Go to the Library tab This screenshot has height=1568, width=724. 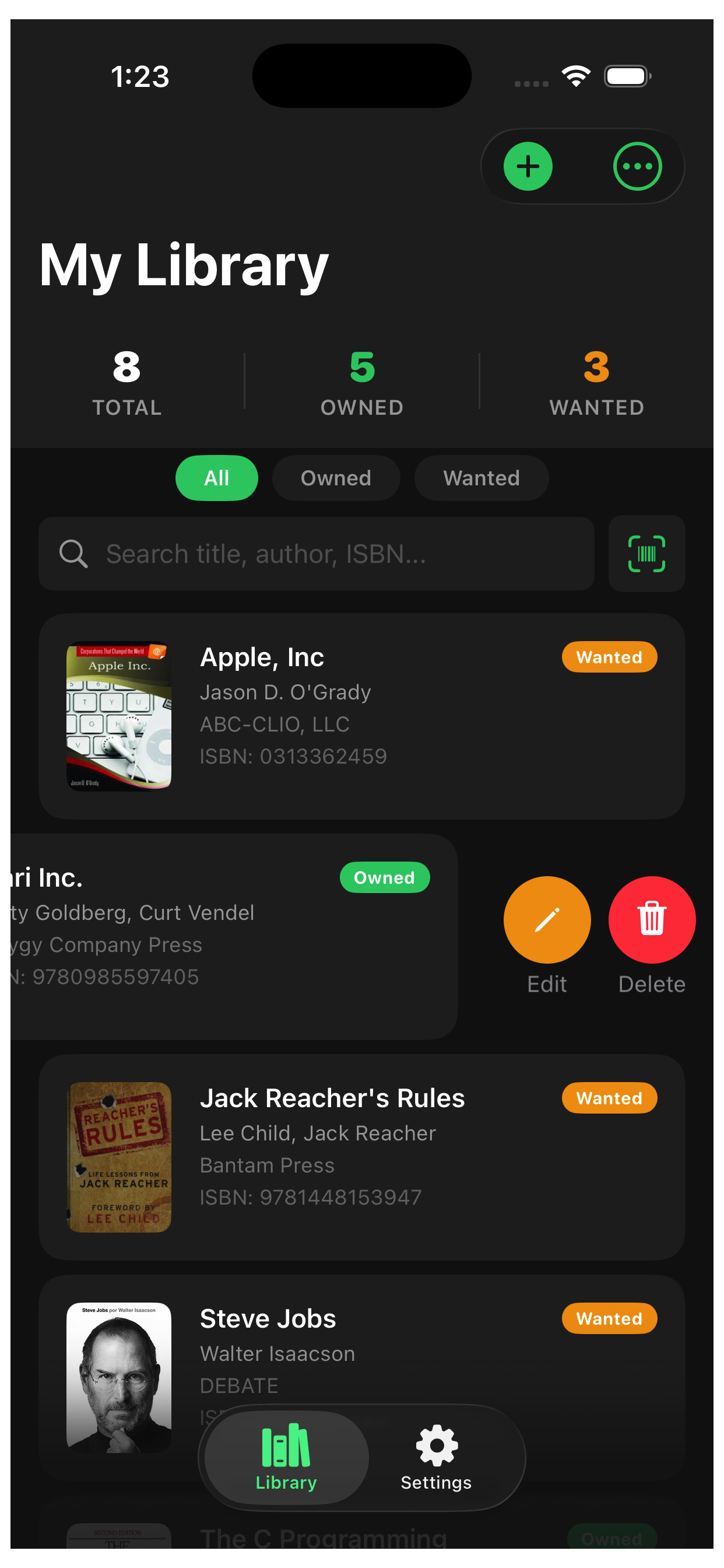[x=286, y=1457]
